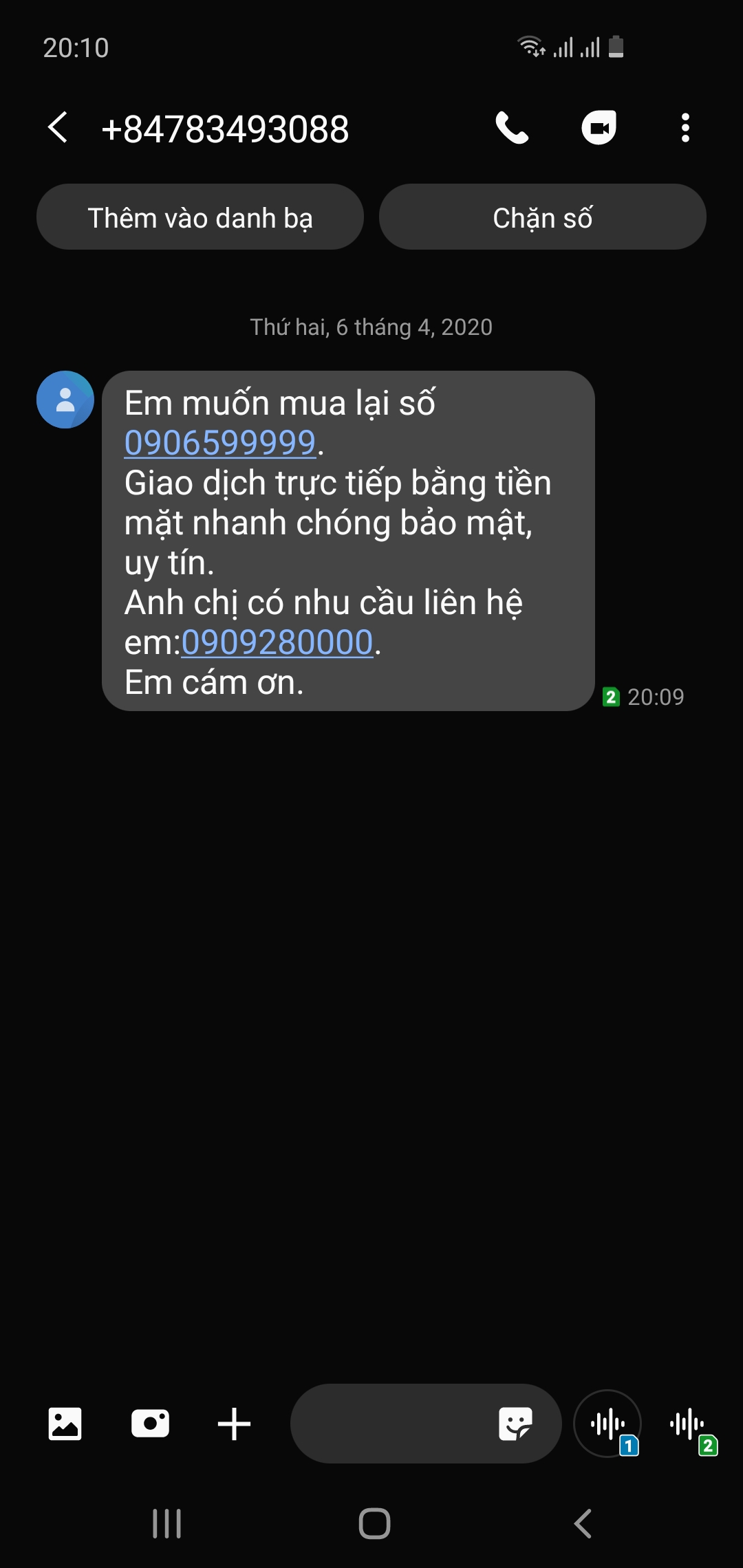Call +84783493088 with the phone icon

click(513, 128)
